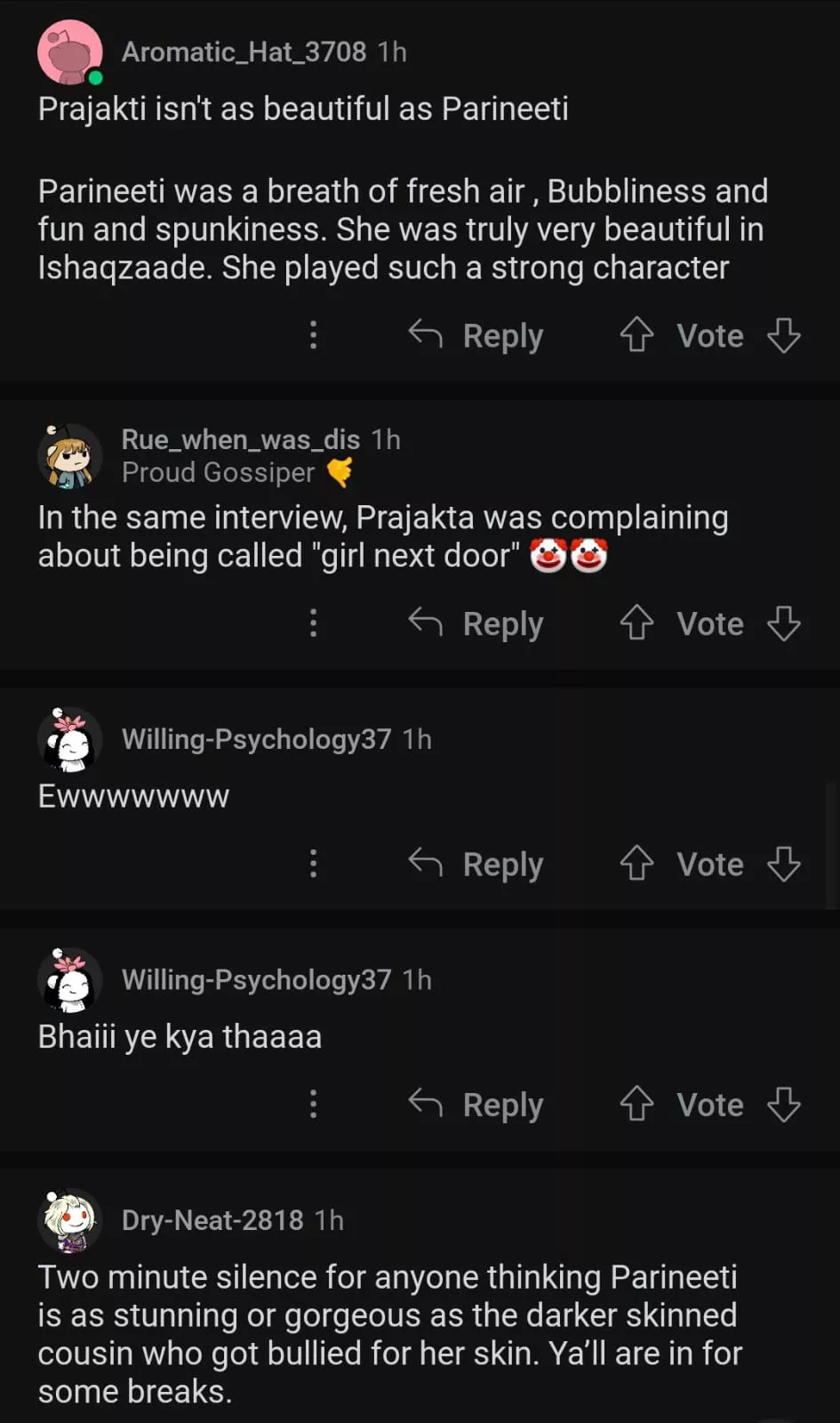The width and height of the screenshot is (840, 1423).
Task: Reply to Rue_when_was_dis's comment
Action: [x=476, y=623]
